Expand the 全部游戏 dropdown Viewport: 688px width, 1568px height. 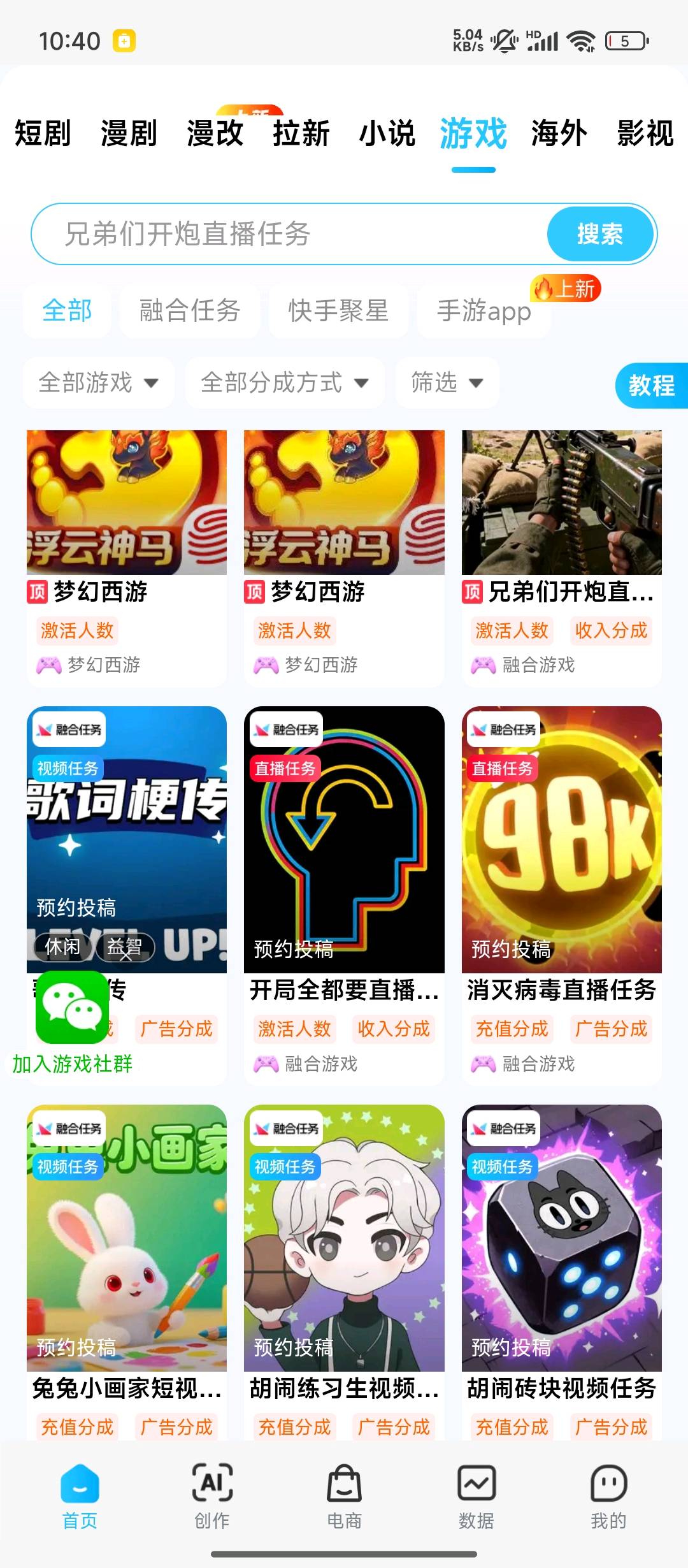click(x=97, y=382)
